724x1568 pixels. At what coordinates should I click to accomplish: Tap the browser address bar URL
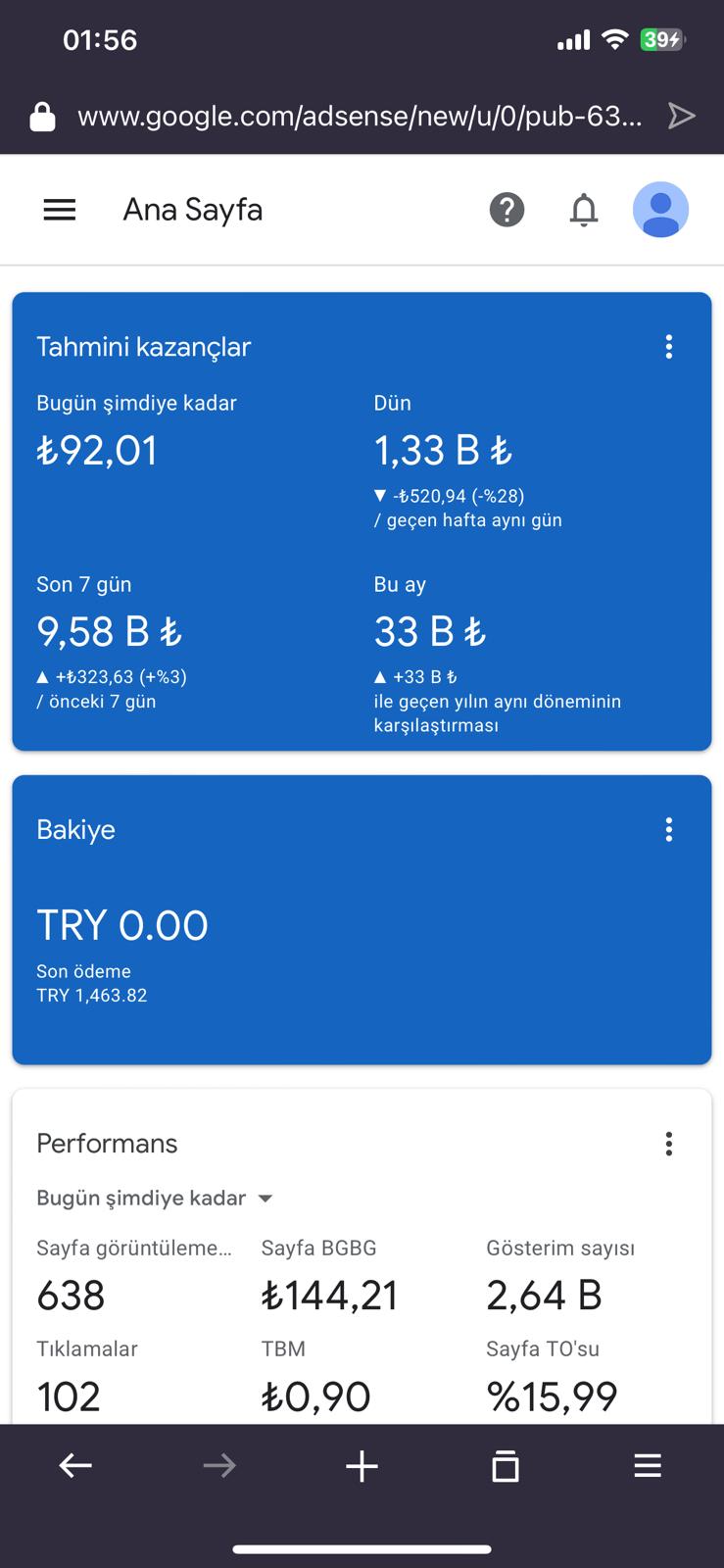pos(360,117)
